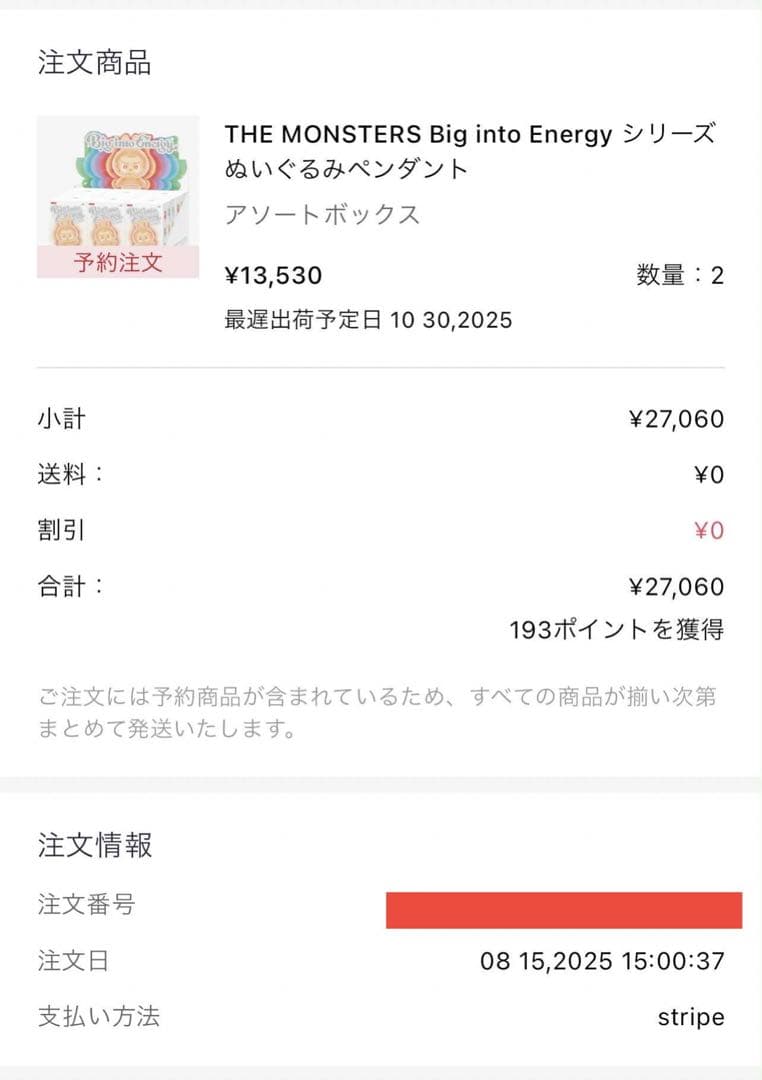Click the ¥13,530 unit price

pyautogui.click(x=270, y=276)
